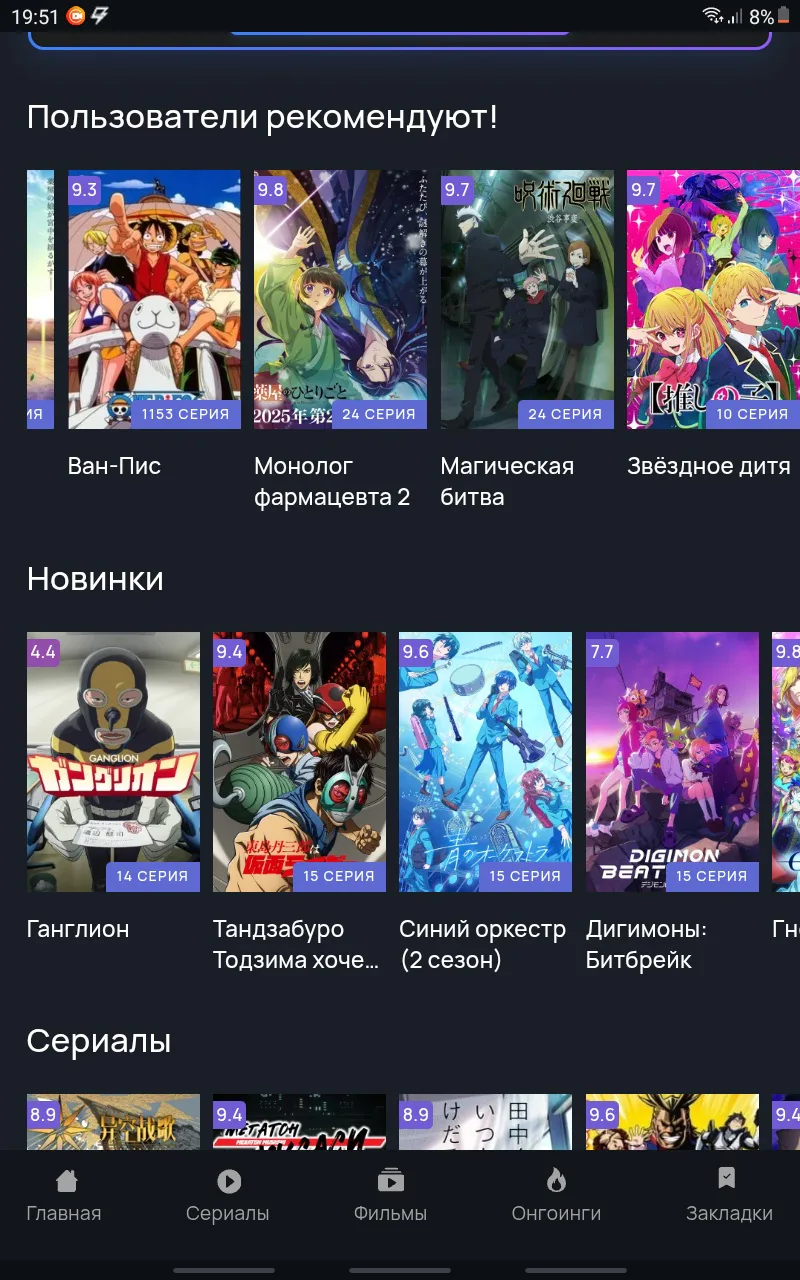Go to the Главная tab
The width and height of the screenshot is (800, 1280).
[x=64, y=1196]
